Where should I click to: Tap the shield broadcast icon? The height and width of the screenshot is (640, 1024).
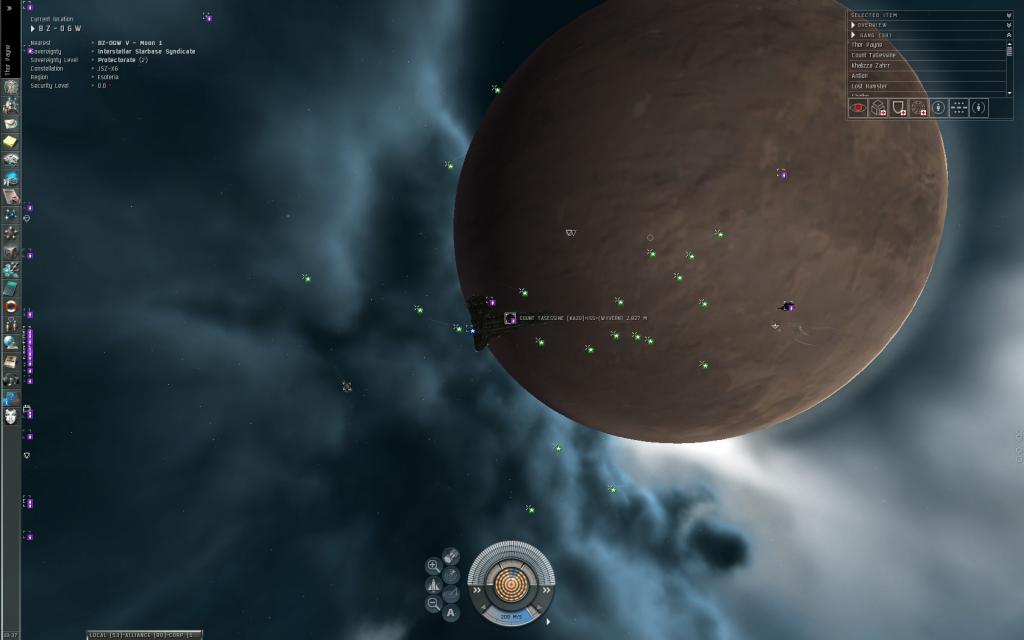pos(899,107)
